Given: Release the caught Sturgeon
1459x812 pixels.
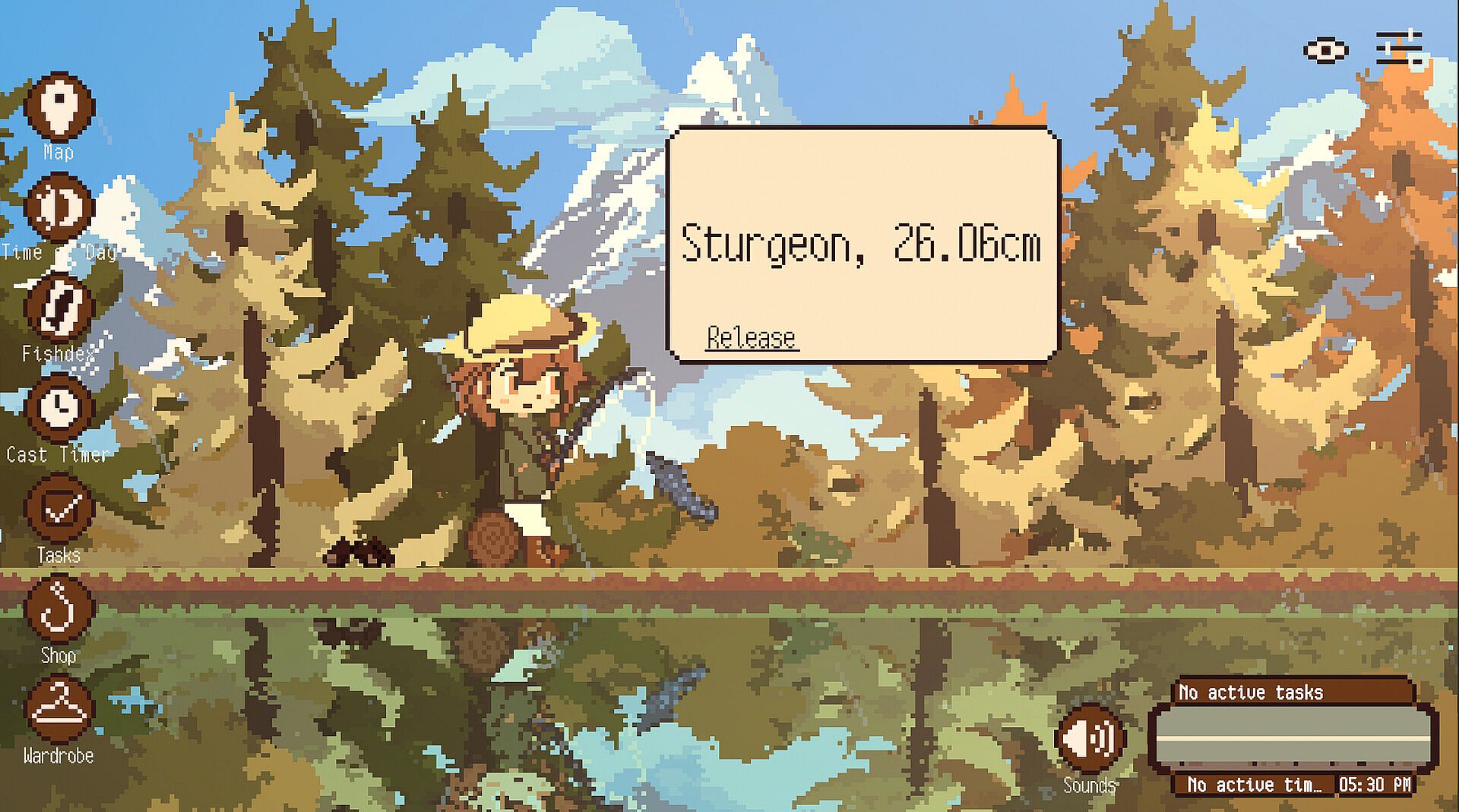Looking at the screenshot, I should pos(751,337).
